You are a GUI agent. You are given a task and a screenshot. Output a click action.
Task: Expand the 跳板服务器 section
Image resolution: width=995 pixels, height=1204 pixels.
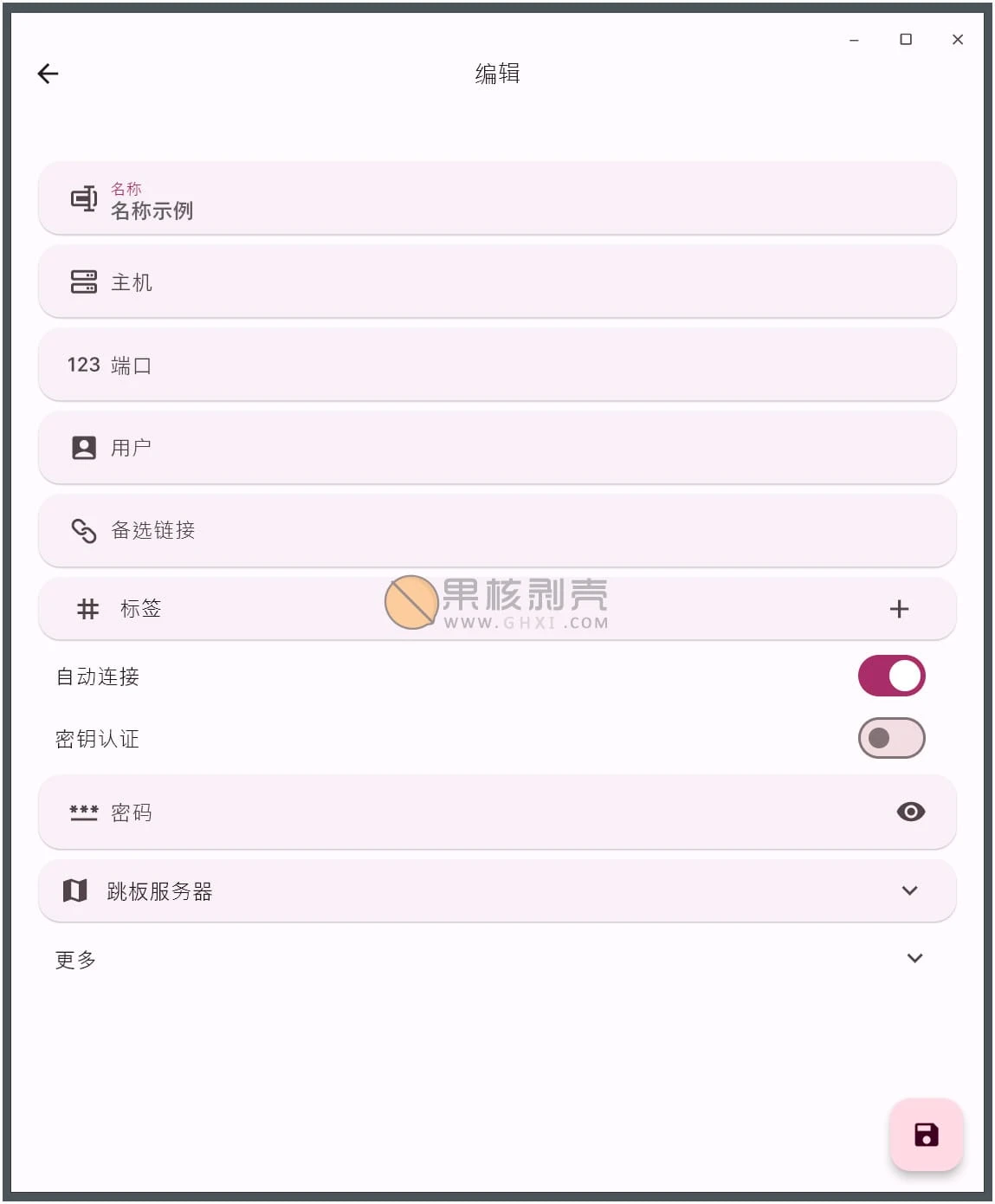point(909,890)
